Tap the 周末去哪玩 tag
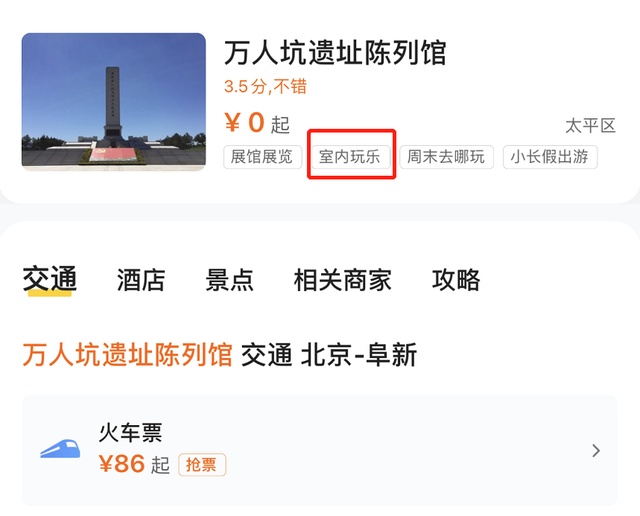The image size is (640, 516). point(446,157)
